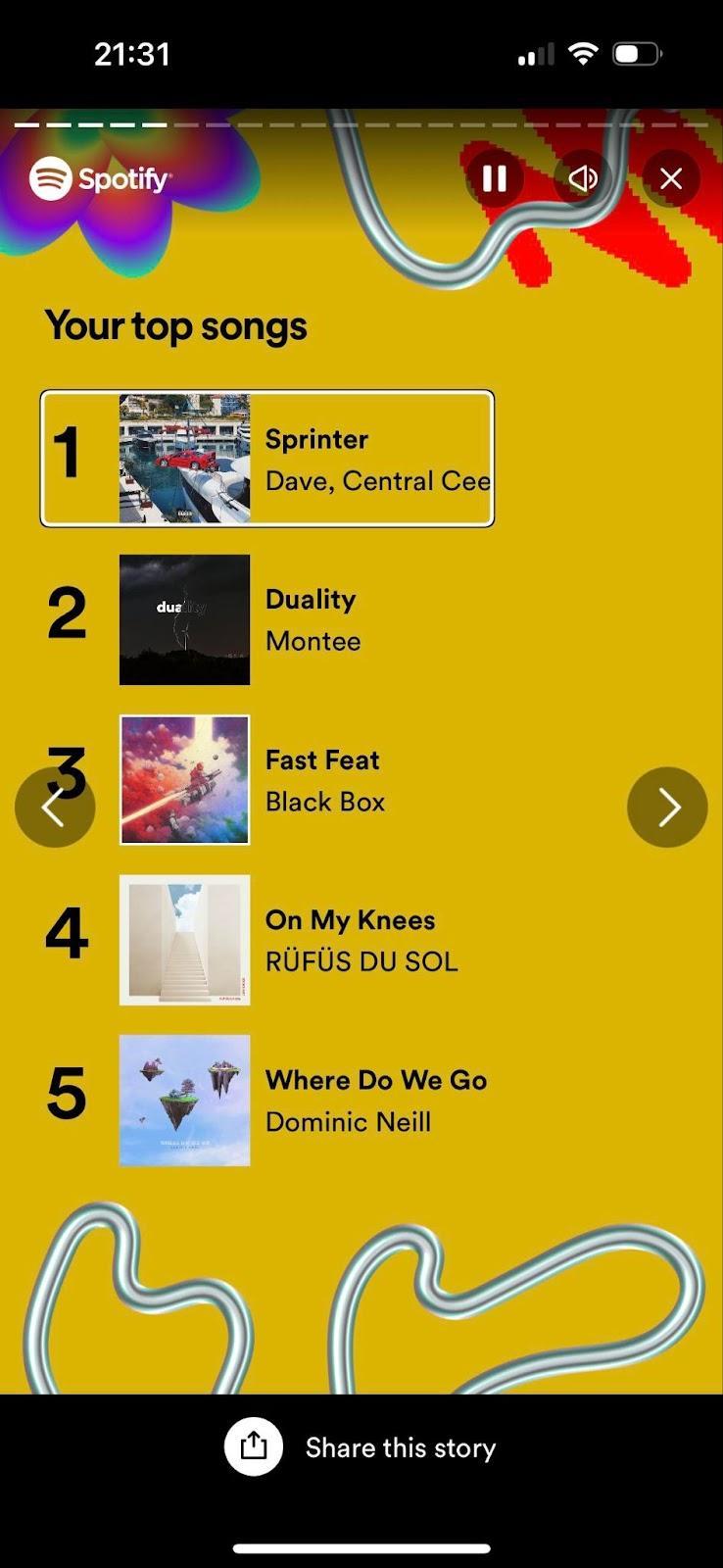Select Where Do We Go by Dominic Neill
This screenshot has width=723, height=1568.
tap(266, 1101)
